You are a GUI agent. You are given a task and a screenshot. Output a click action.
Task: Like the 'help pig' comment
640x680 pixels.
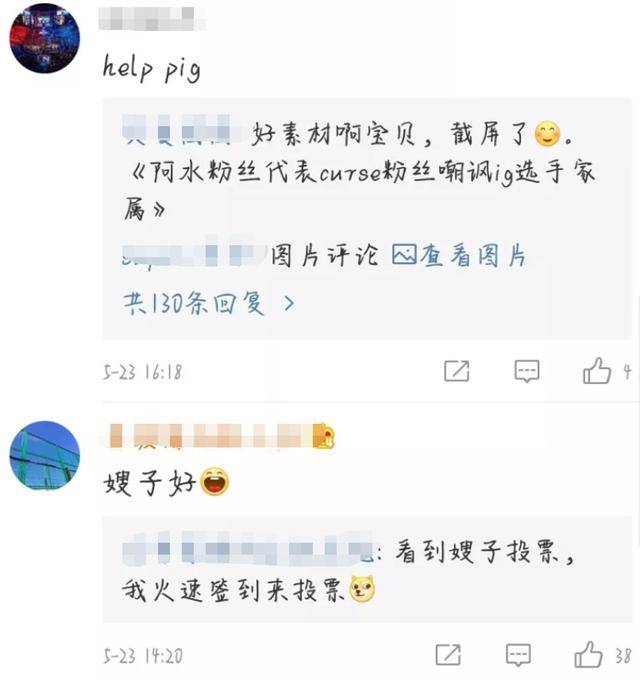(598, 371)
